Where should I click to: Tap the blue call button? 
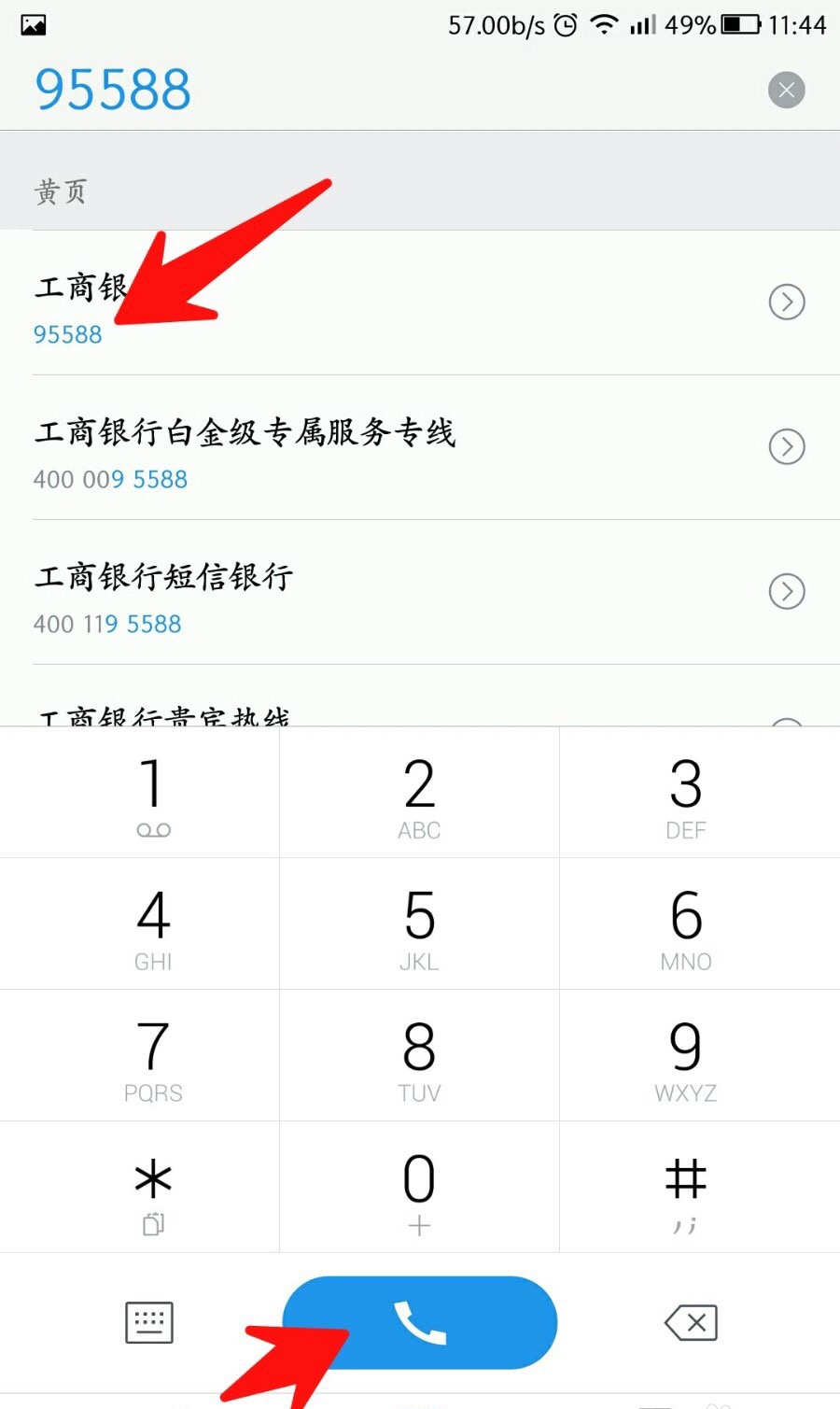pyautogui.click(x=419, y=1322)
